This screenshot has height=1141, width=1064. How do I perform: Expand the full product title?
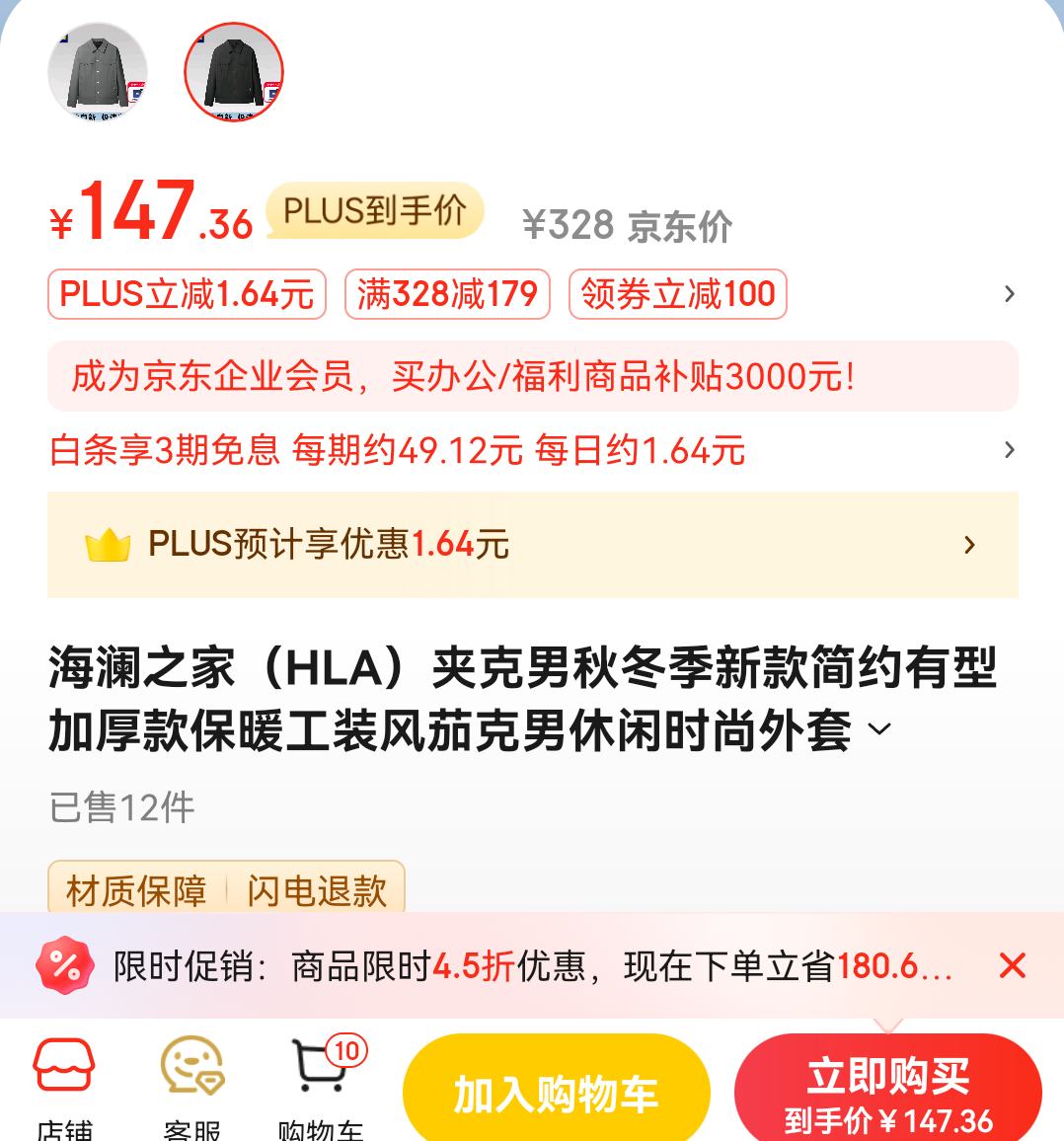tap(878, 730)
